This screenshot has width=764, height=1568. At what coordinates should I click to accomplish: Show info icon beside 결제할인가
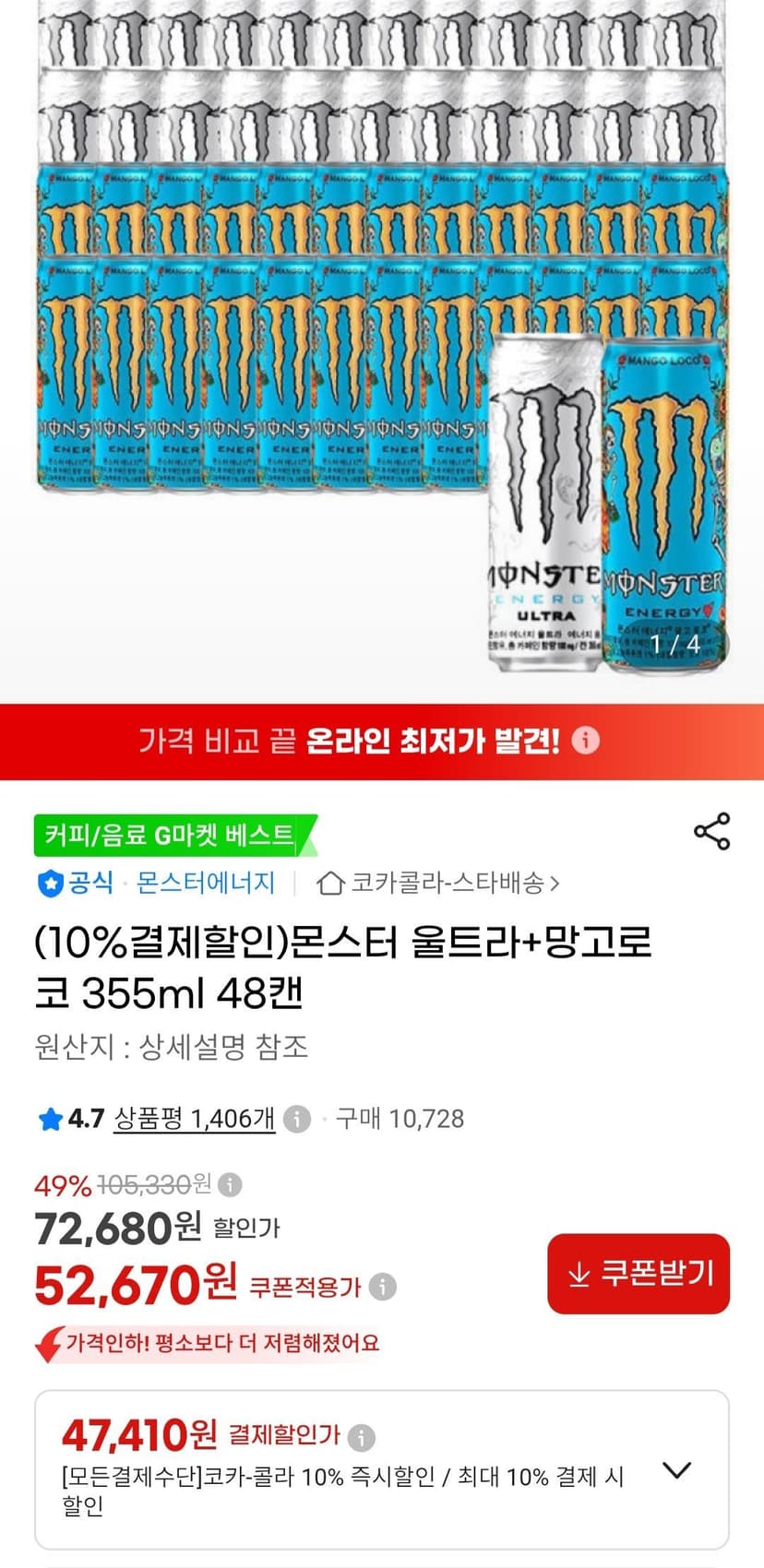tap(362, 1436)
